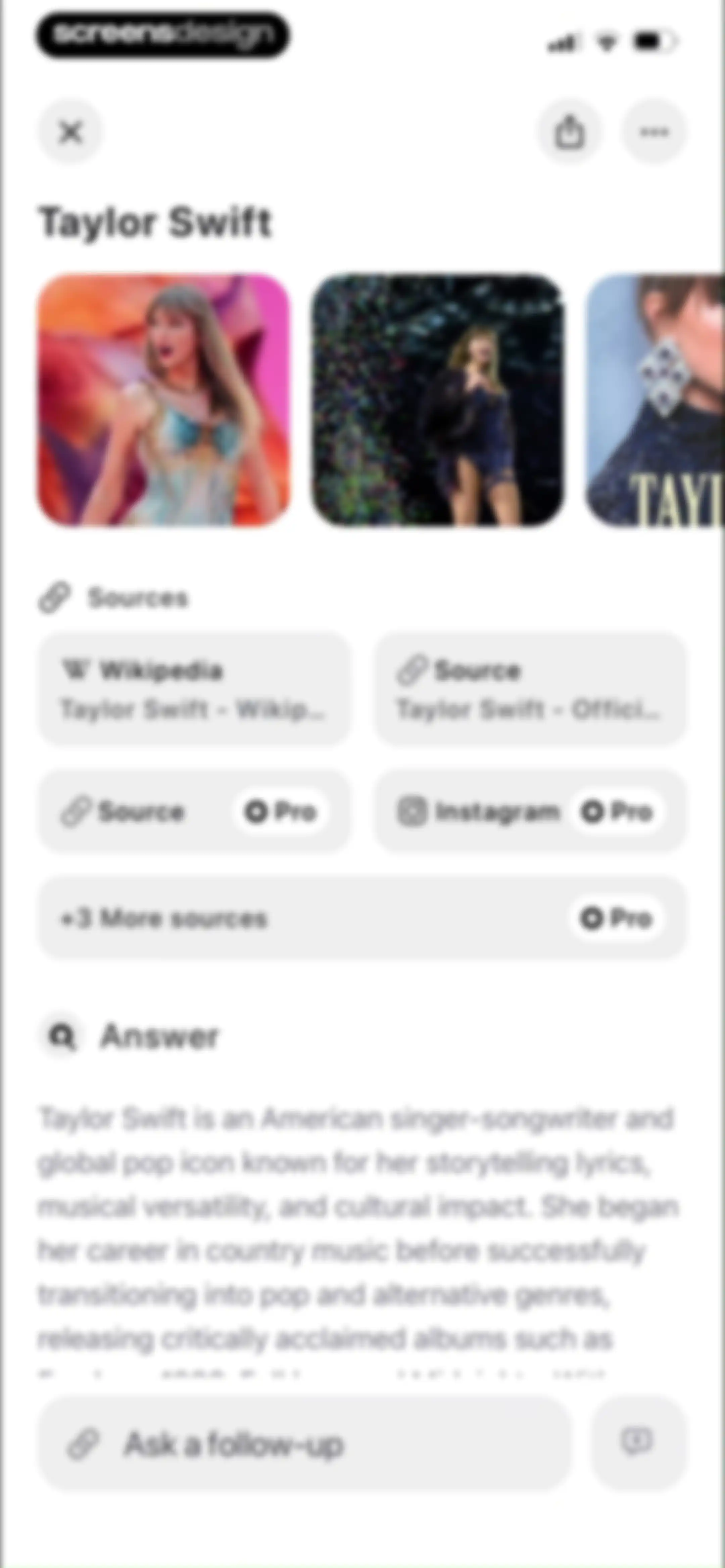Open the Taylor Swift Official source card

coord(530,690)
